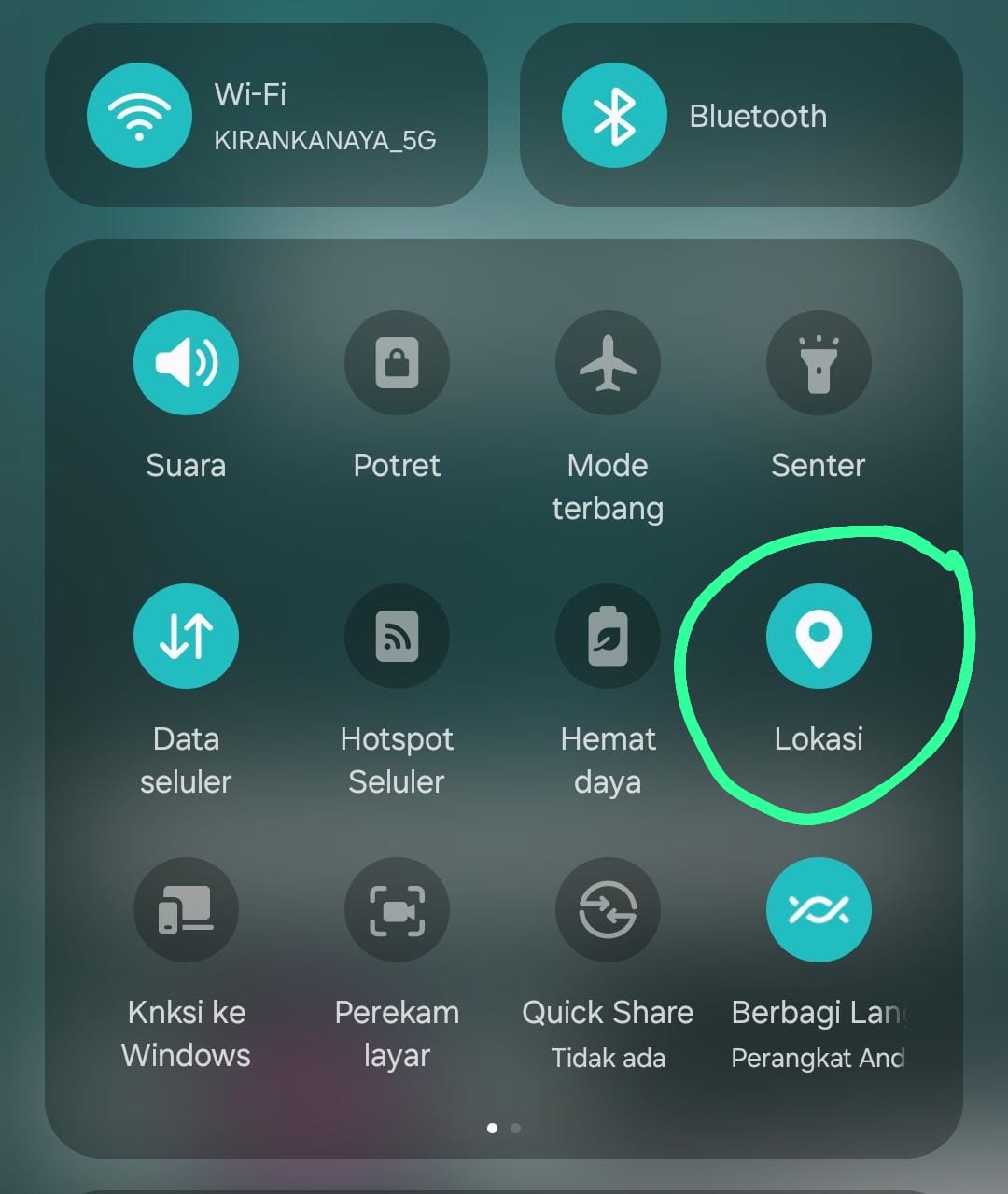
Task: Toggle the Suara sound mode
Action: pyautogui.click(x=186, y=362)
